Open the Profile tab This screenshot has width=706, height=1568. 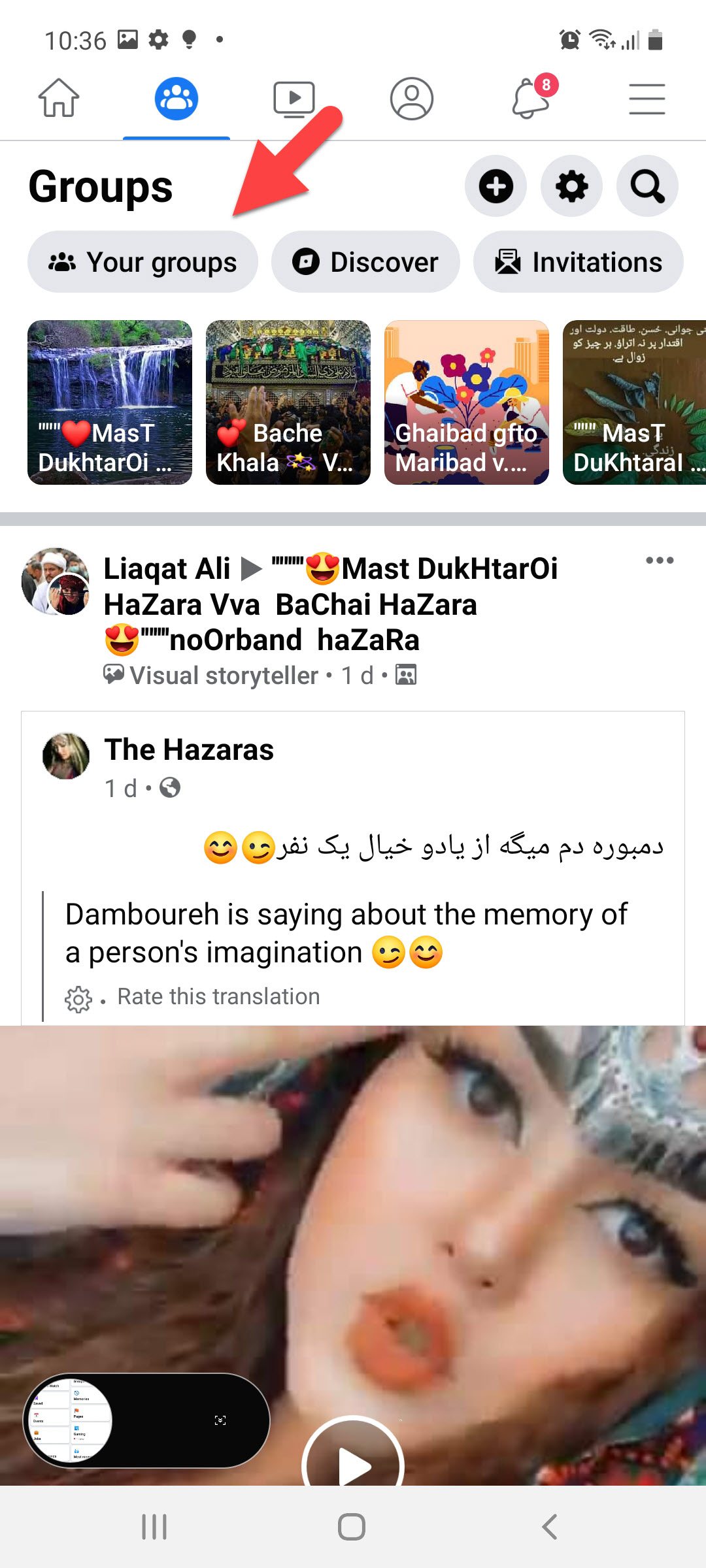(x=411, y=99)
